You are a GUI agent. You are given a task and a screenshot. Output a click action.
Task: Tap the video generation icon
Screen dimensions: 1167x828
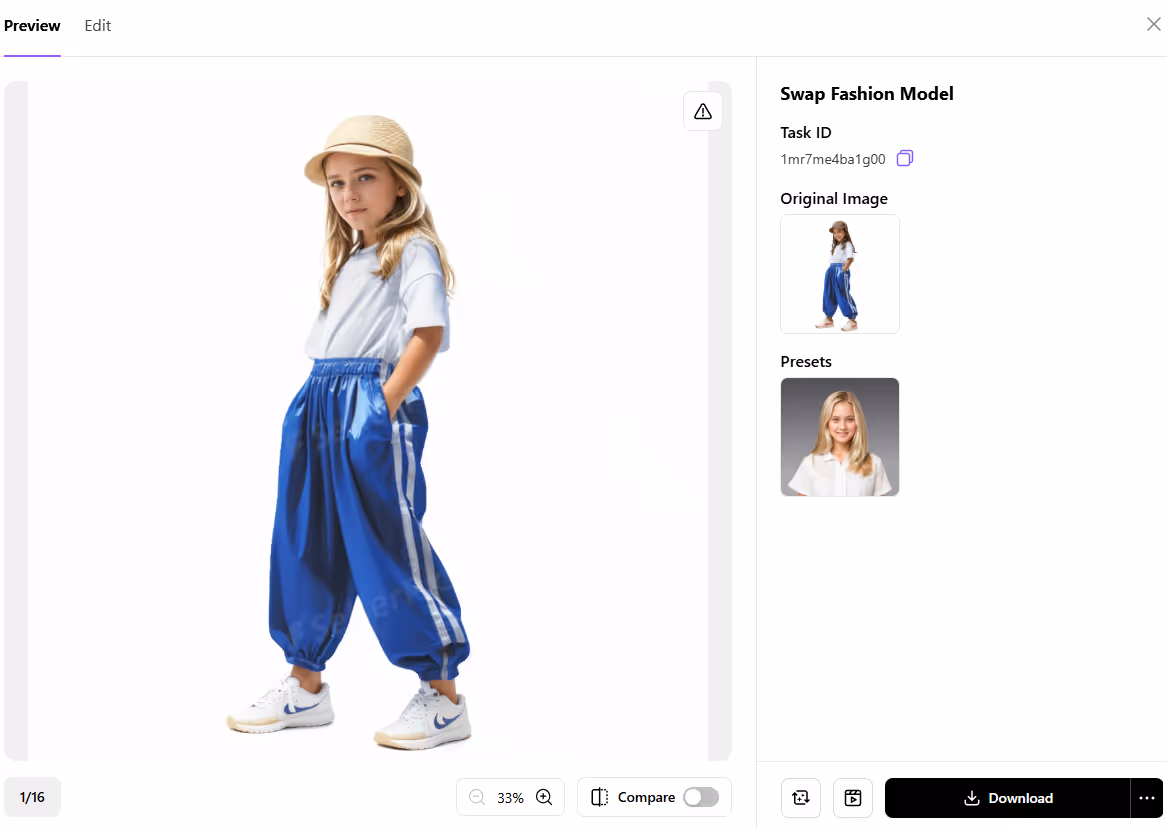(x=852, y=798)
